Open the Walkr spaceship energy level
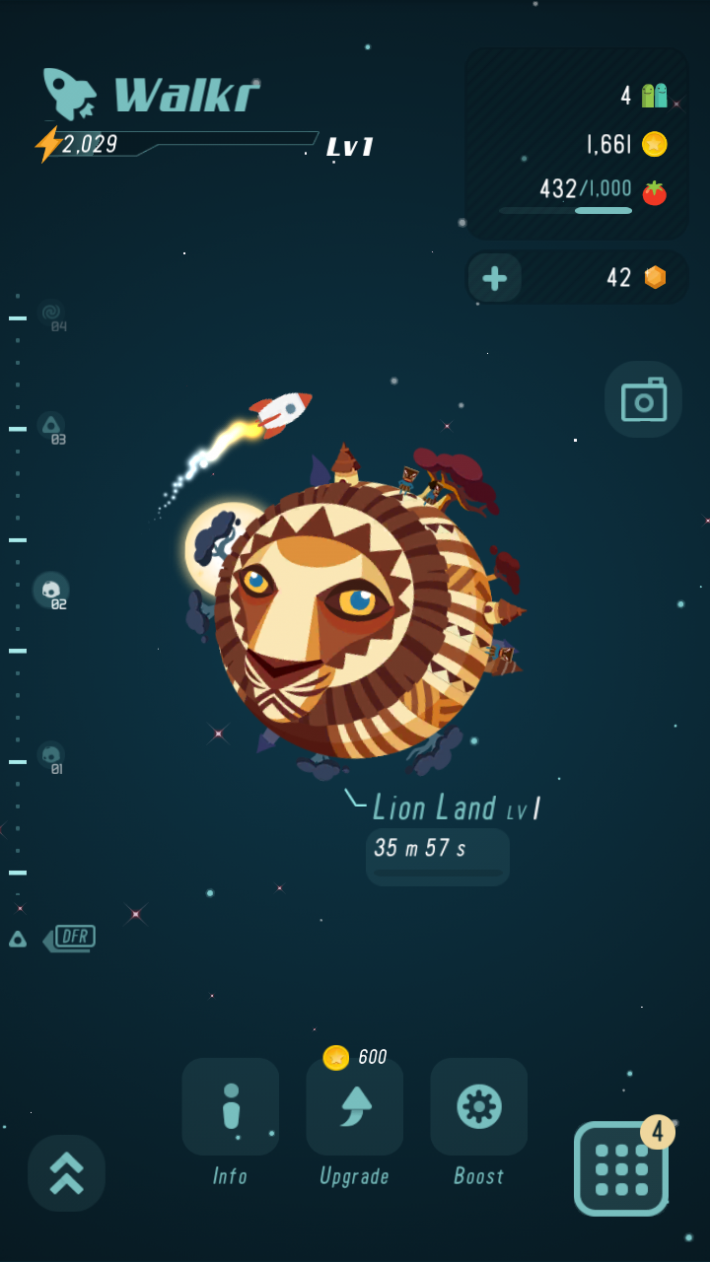 tap(180, 145)
